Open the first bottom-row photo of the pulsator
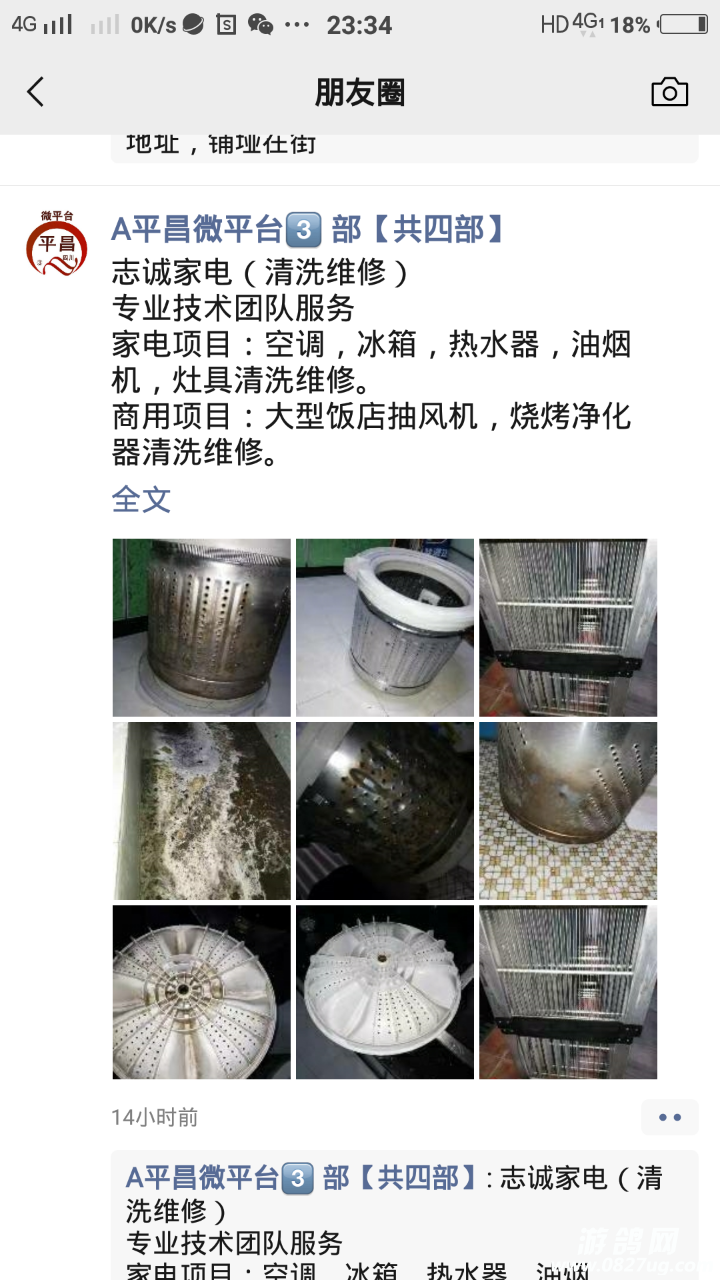 (201, 993)
